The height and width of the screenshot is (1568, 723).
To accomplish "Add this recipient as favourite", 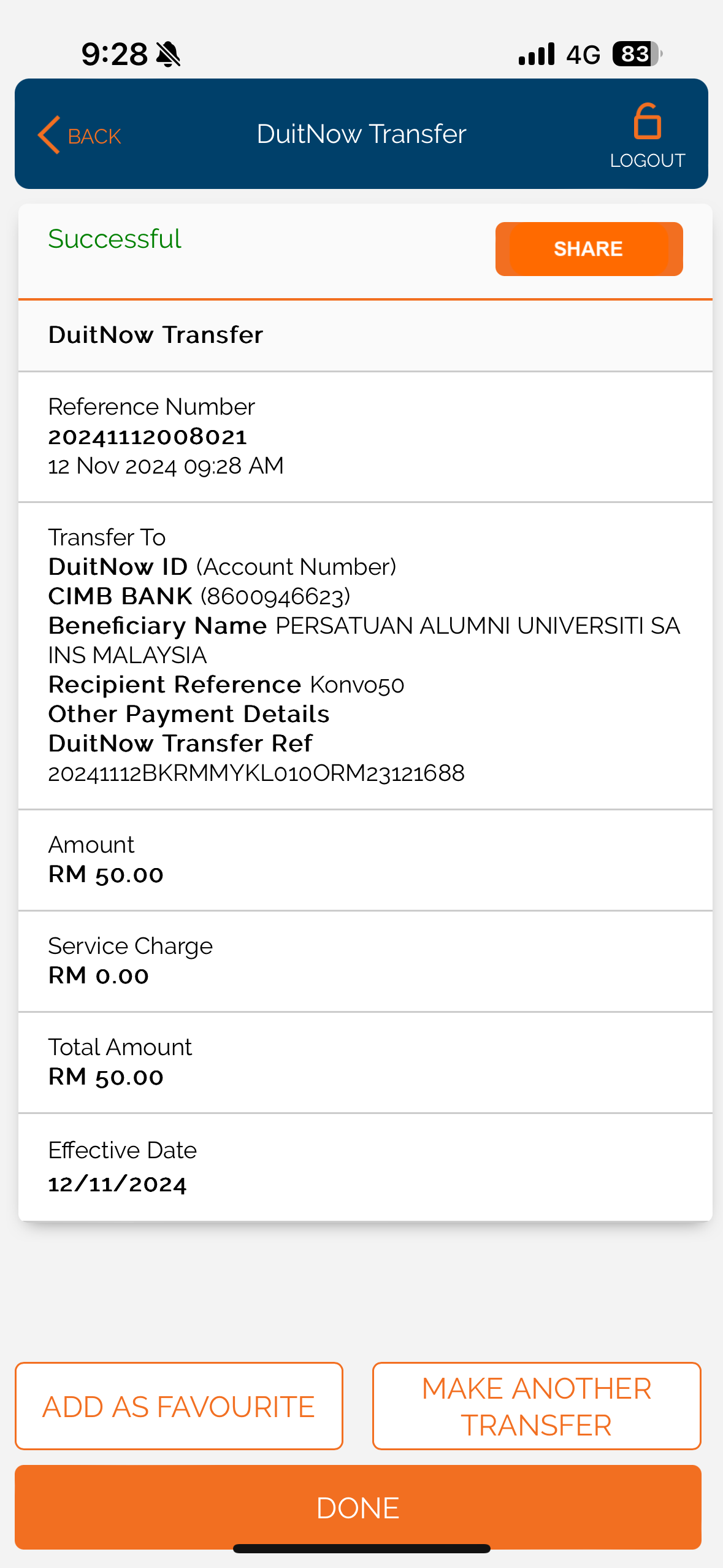I will (x=179, y=1406).
